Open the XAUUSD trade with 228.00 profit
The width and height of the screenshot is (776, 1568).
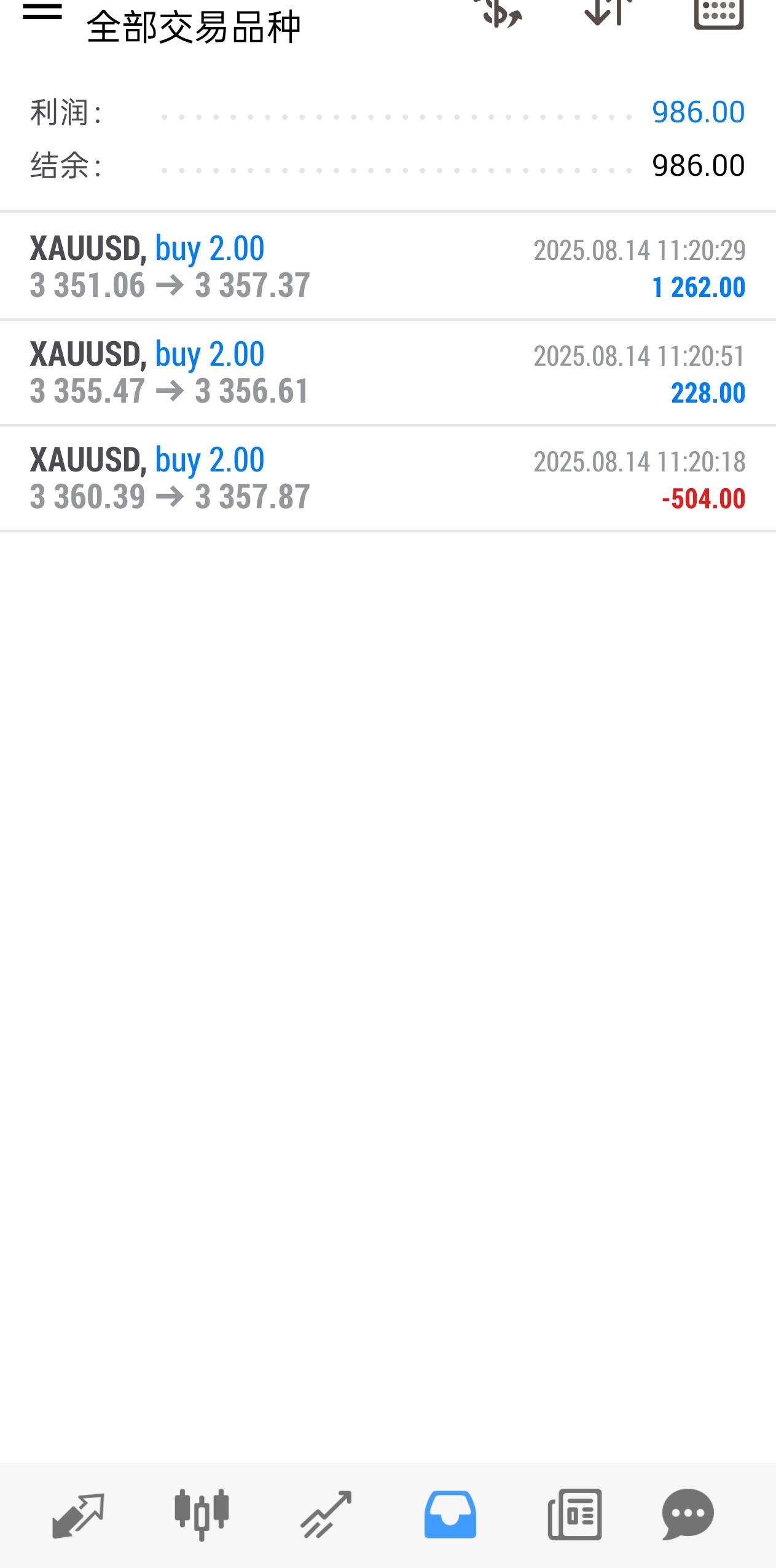coord(388,372)
